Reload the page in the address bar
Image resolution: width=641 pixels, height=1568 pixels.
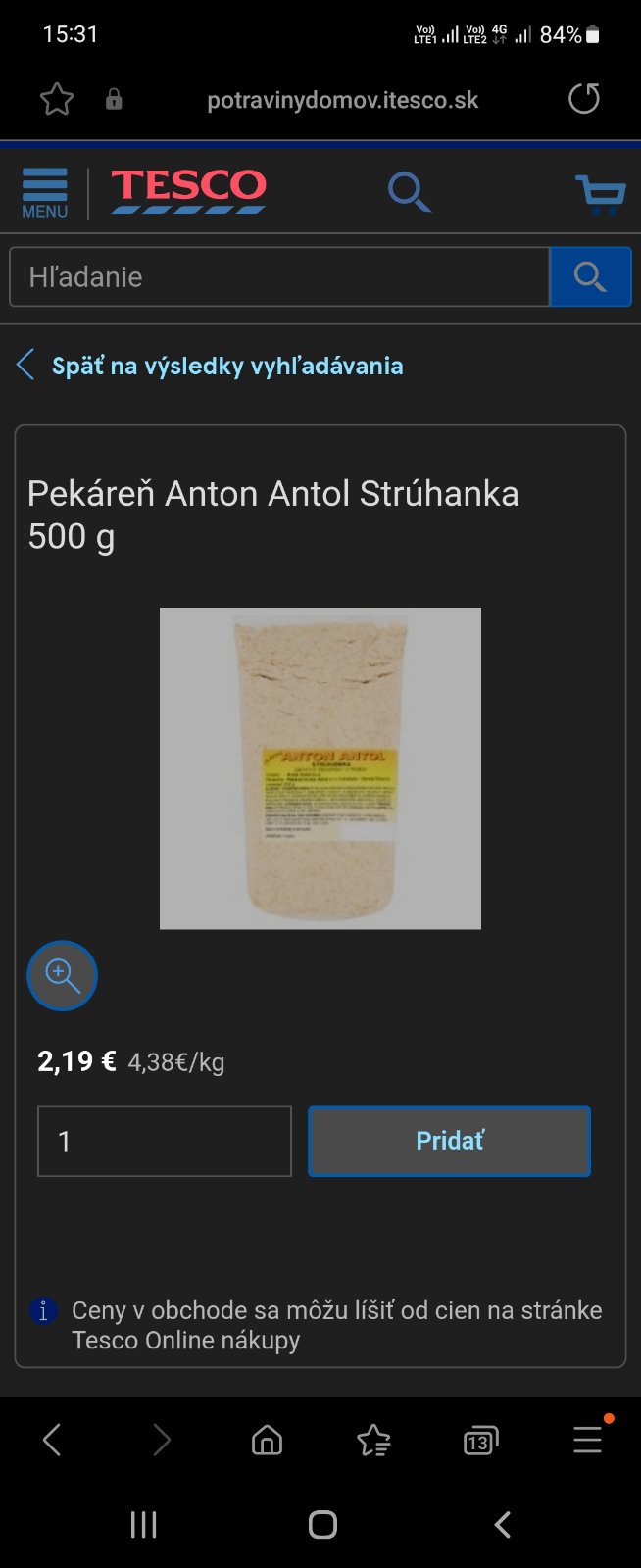coord(584,99)
